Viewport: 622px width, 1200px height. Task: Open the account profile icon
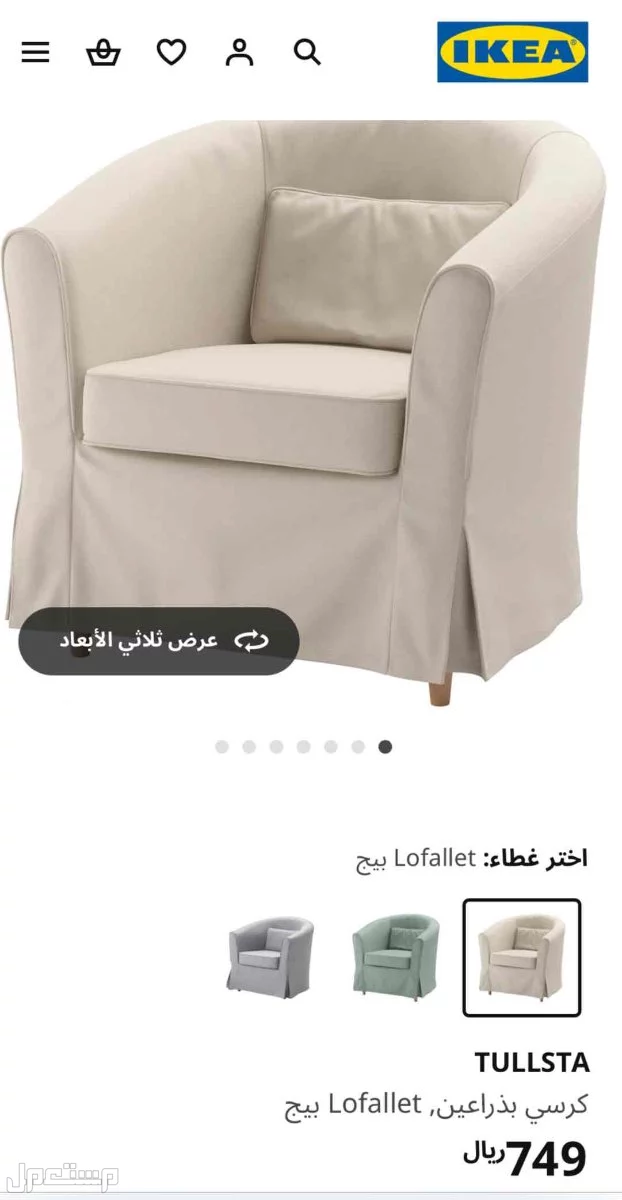[x=239, y=52]
